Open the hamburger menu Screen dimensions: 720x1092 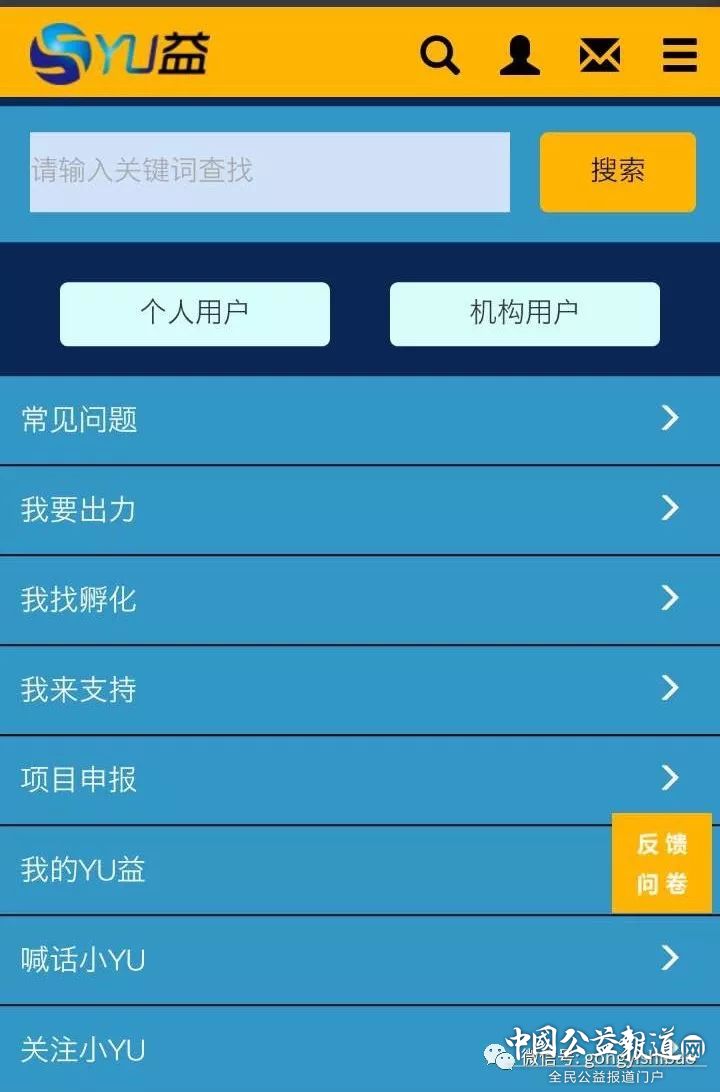pyautogui.click(x=680, y=55)
